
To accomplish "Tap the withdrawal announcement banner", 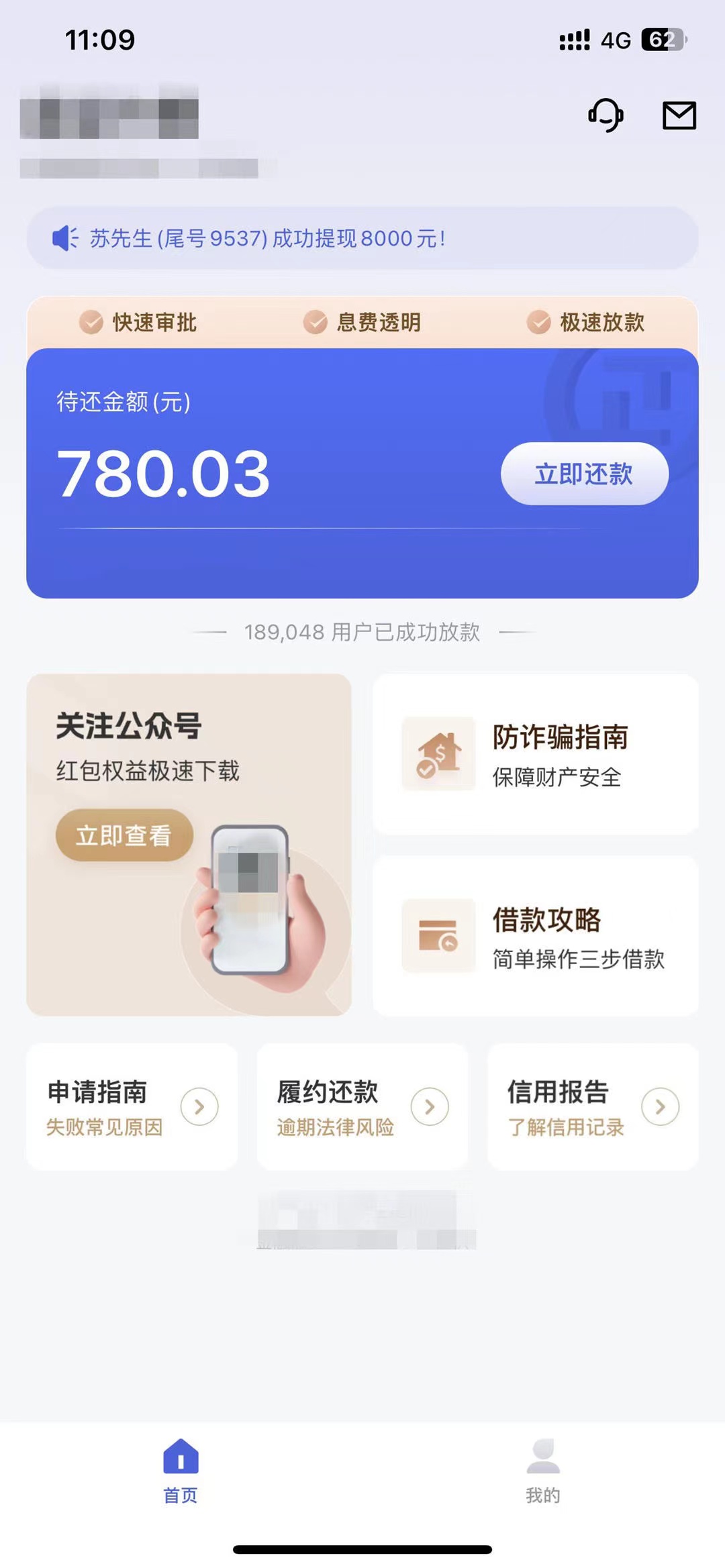I will pos(362,238).
